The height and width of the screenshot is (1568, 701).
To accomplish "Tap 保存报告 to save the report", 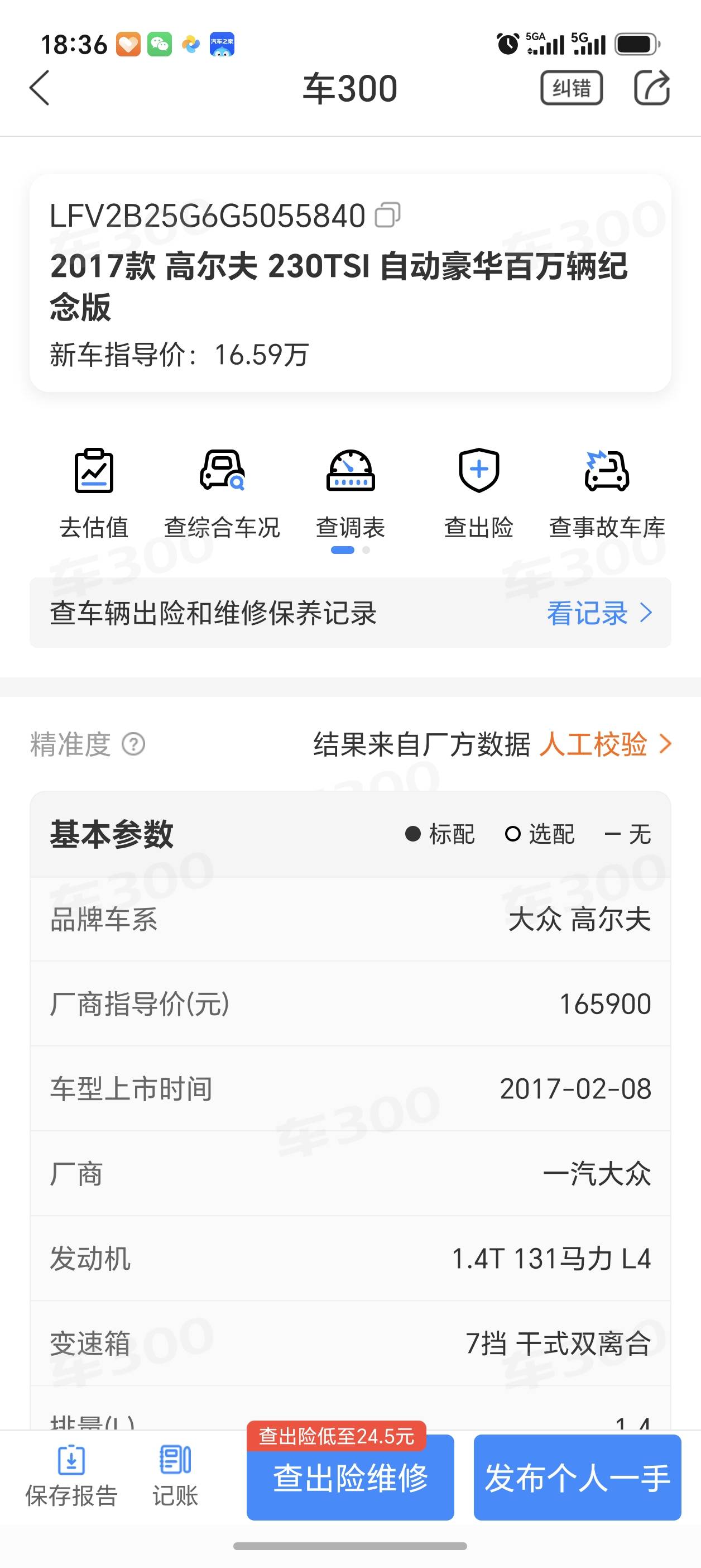I will [x=71, y=1476].
